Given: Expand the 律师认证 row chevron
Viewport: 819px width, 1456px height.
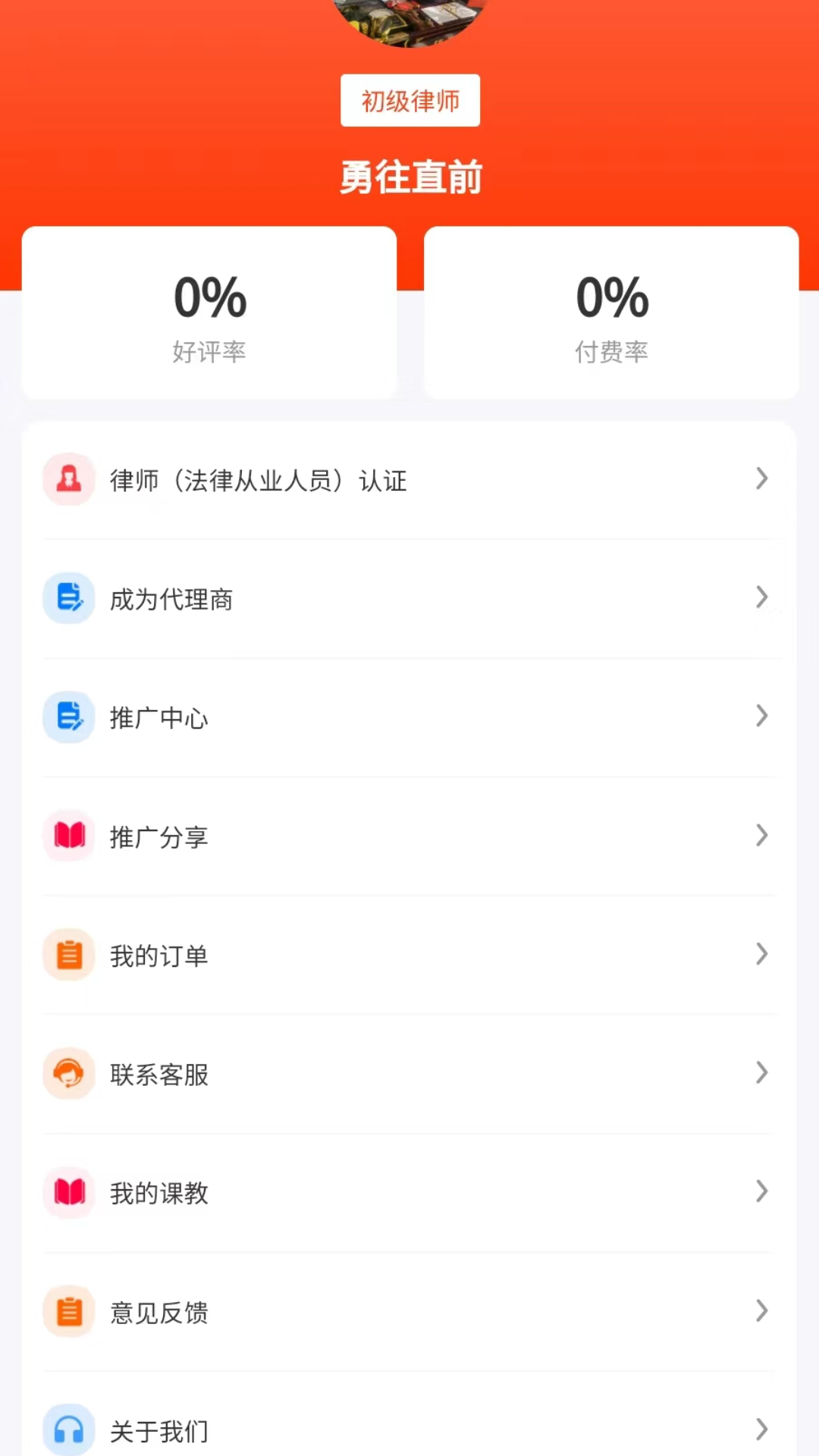Looking at the screenshot, I should [x=762, y=479].
